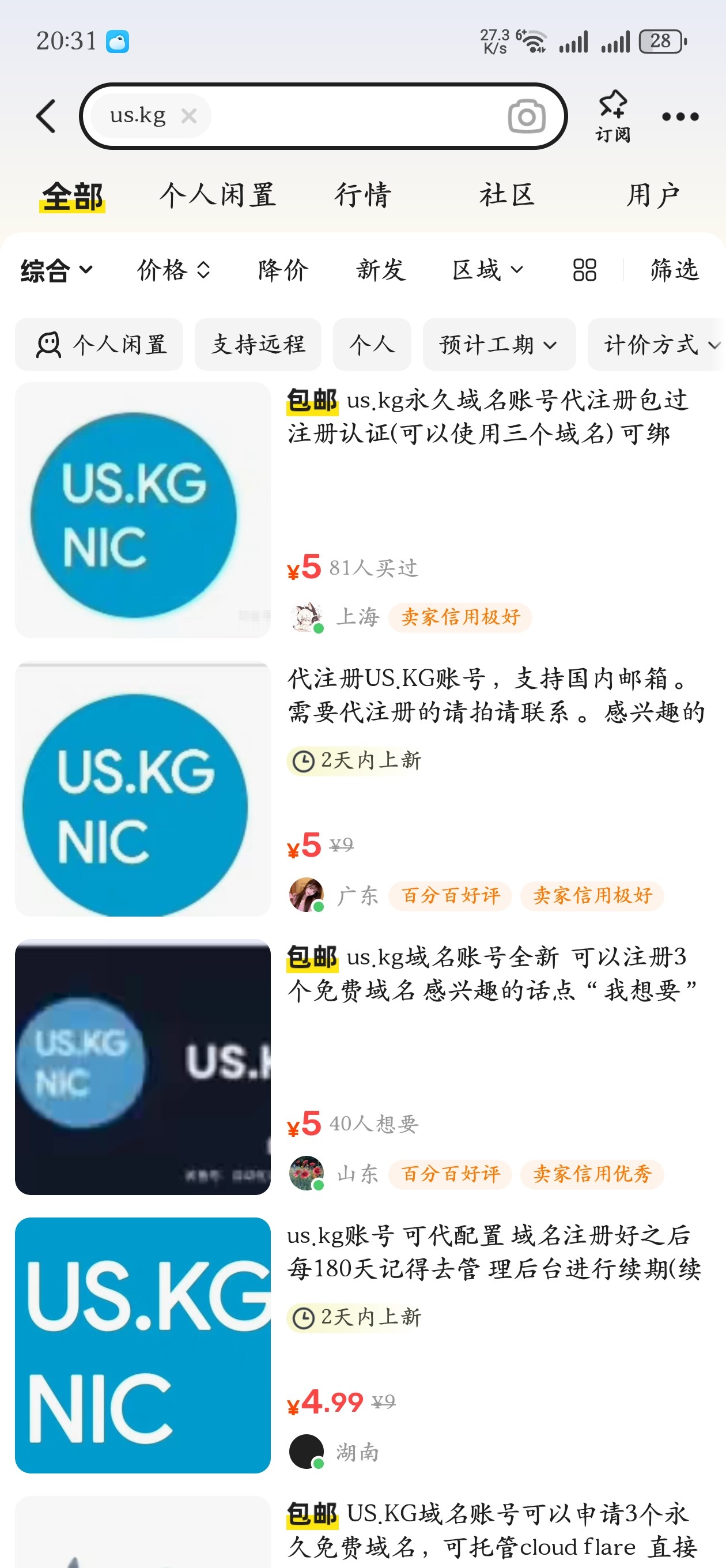Open the three-dot overflow menu
Viewport: 726px width, 1568px height.
680,116
